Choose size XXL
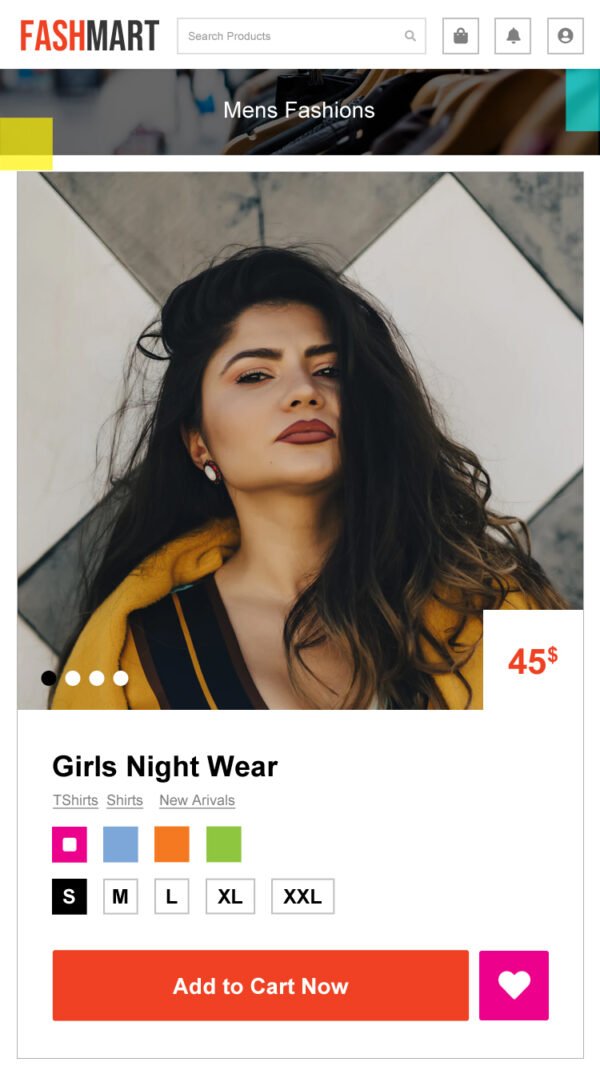The width and height of the screenshot is (600, 1078). tap(302, 897)
